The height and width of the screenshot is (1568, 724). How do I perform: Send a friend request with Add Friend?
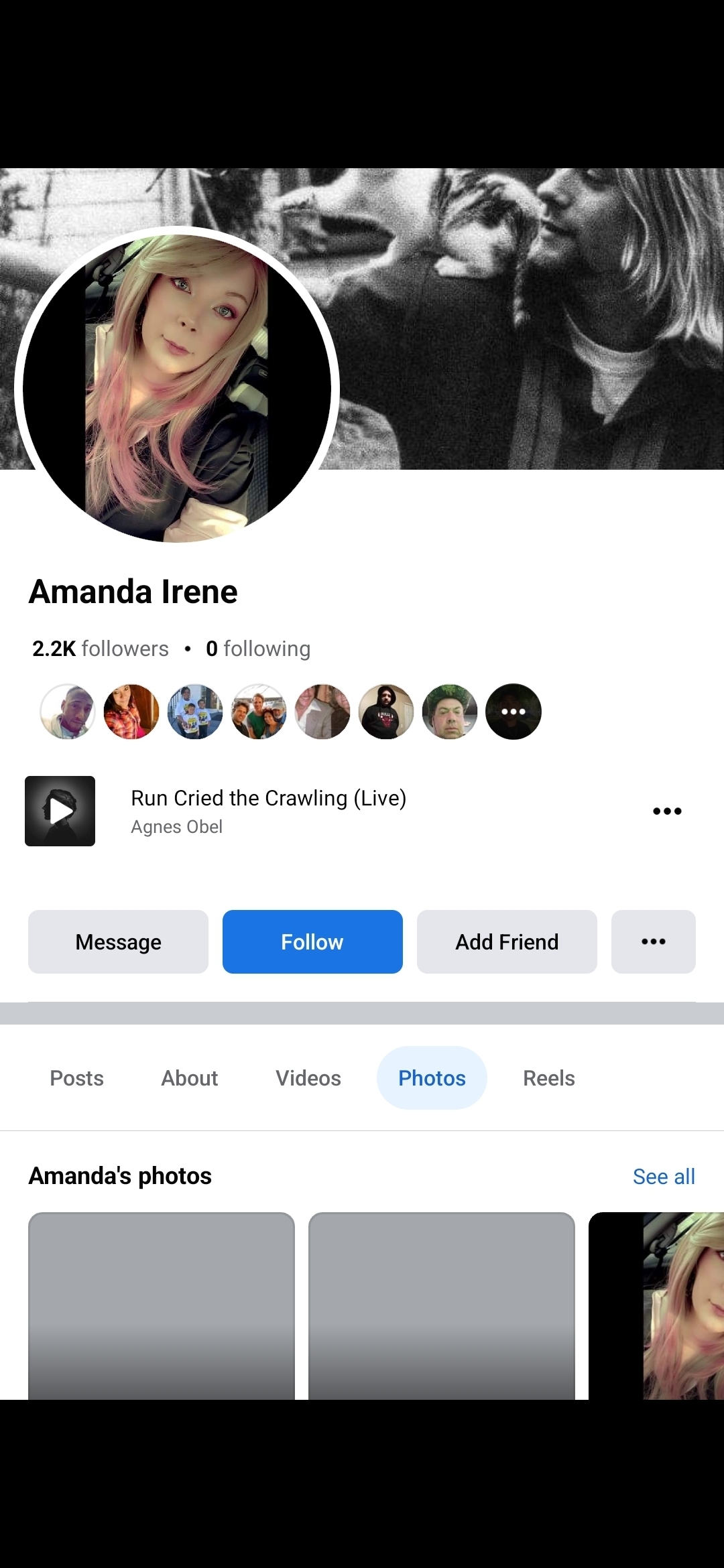click(x=507, y=941)
